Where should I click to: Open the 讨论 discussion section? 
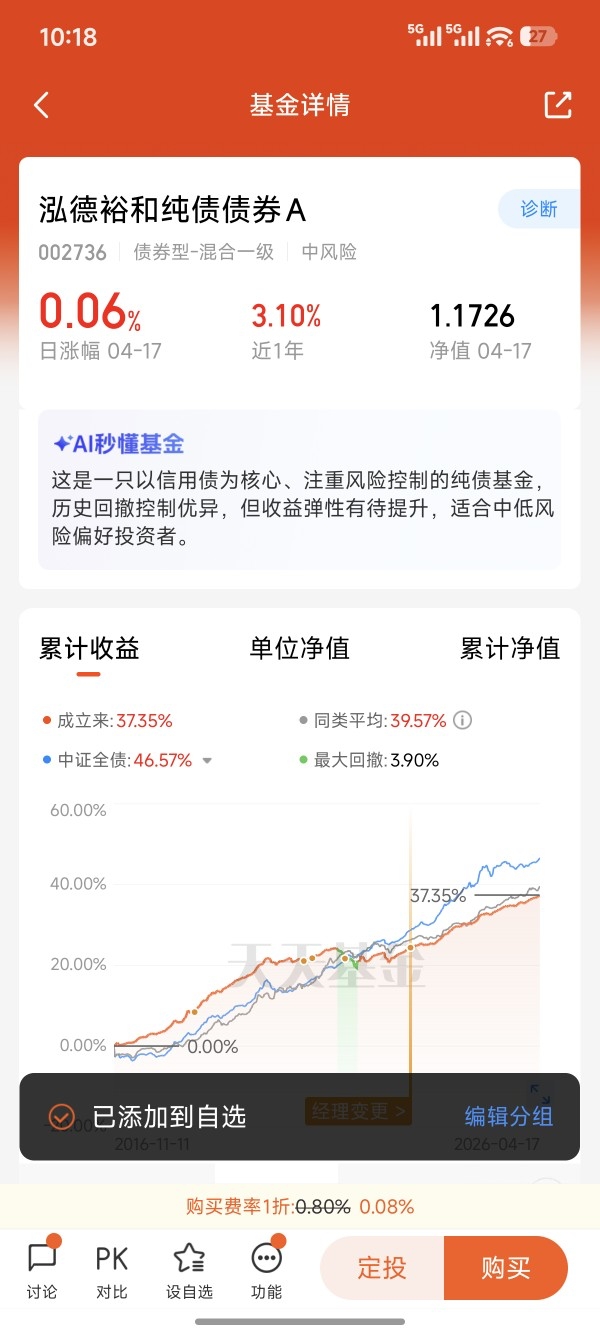click(42, 1270)
